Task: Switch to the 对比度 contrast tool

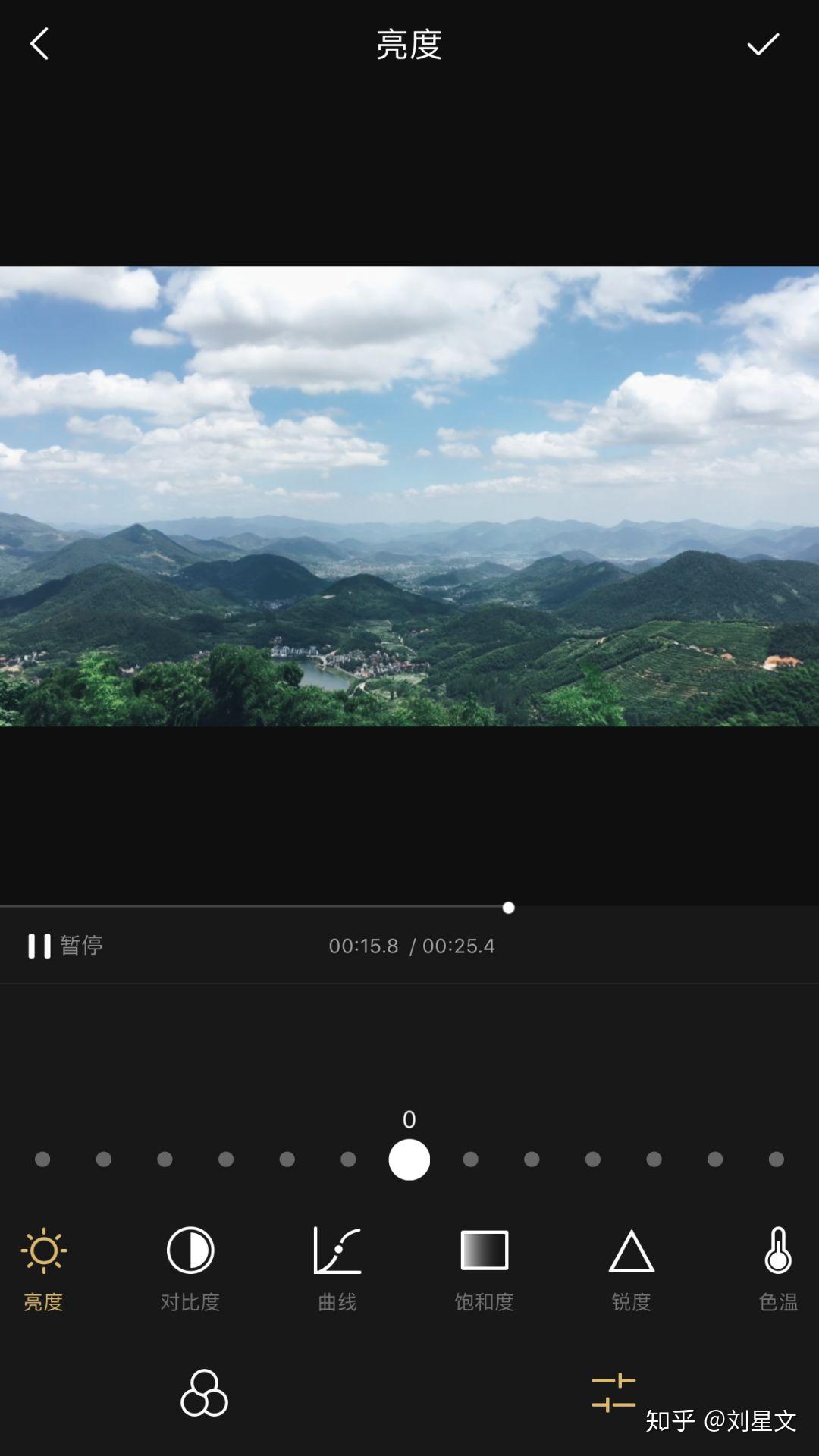Action: point(190,1269)
